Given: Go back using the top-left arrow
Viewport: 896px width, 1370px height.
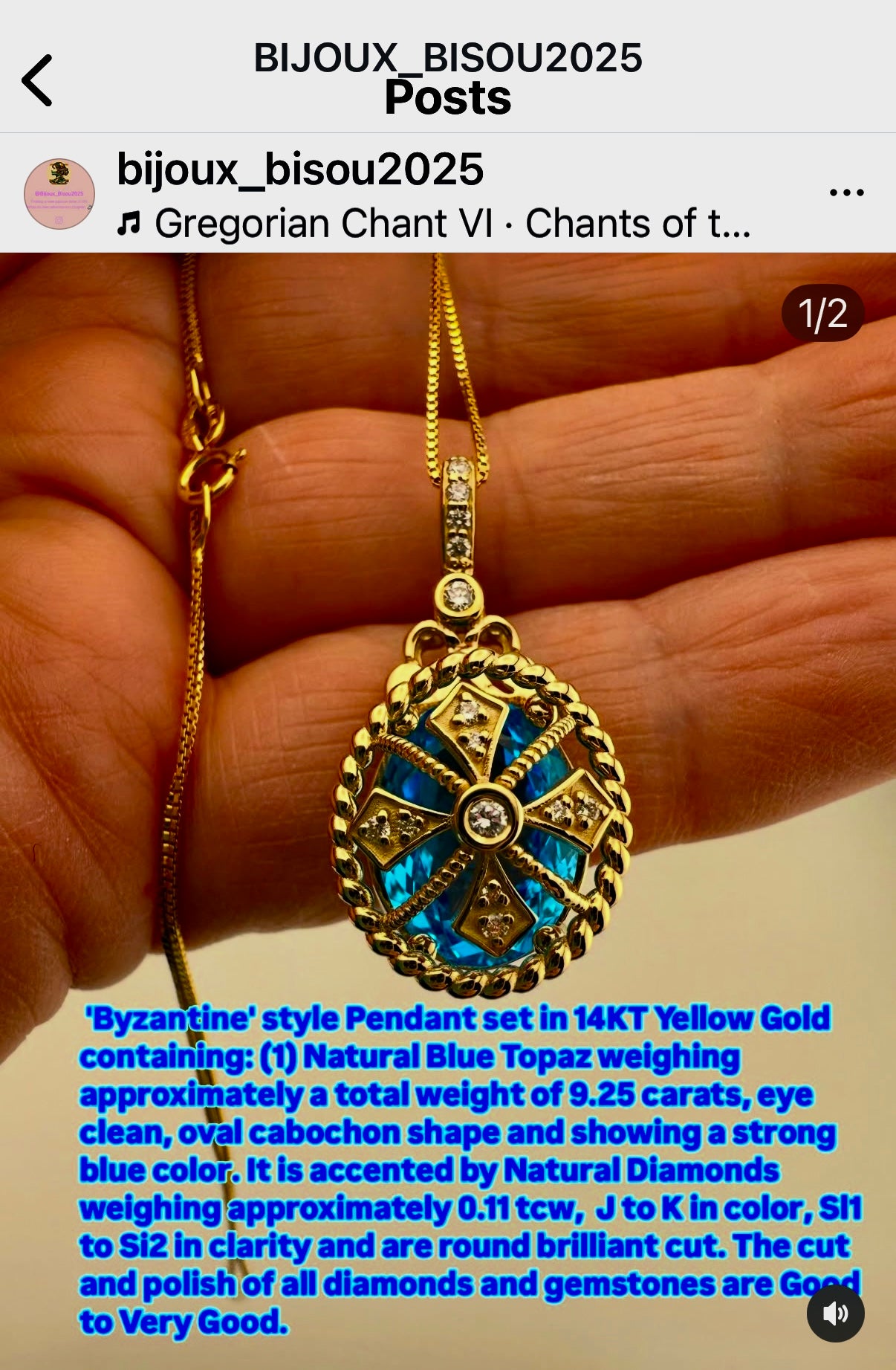Looking at the screenshot, I should point(37,80).
